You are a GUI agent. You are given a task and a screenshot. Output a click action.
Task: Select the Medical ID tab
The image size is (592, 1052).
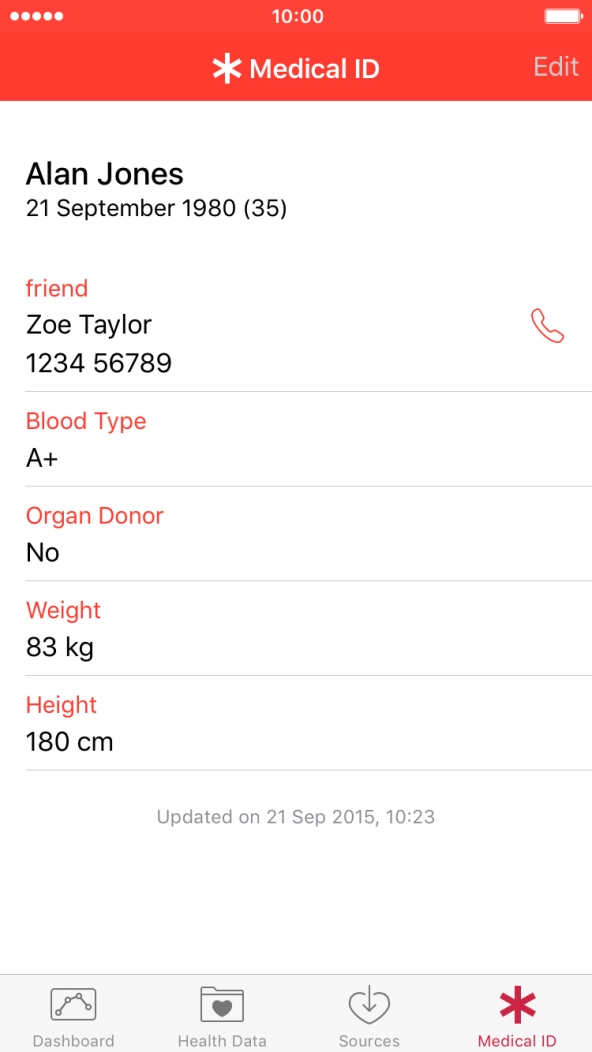point(517,1018)
